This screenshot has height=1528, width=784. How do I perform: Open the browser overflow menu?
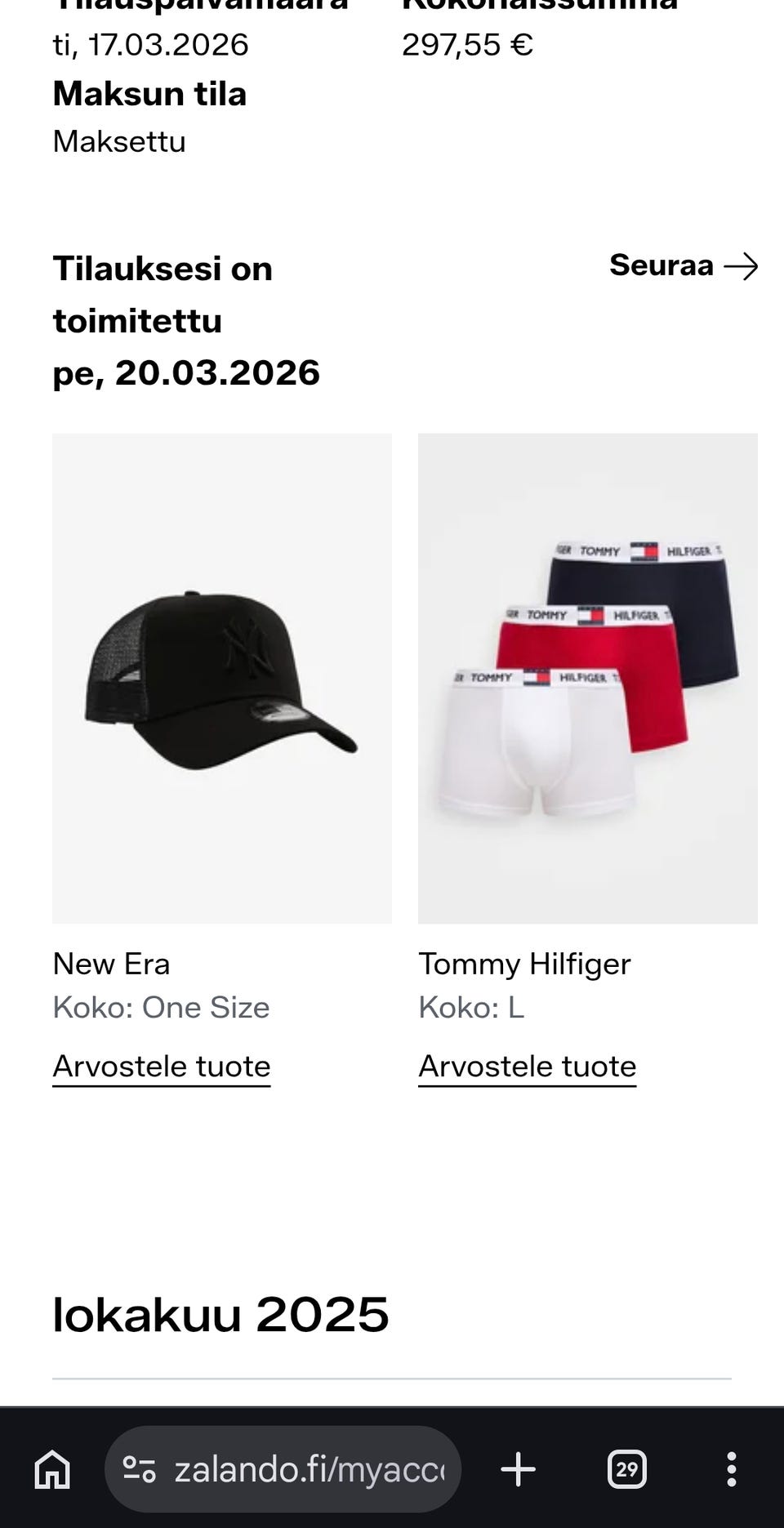pyautogui.click(x=732, y=1470)
